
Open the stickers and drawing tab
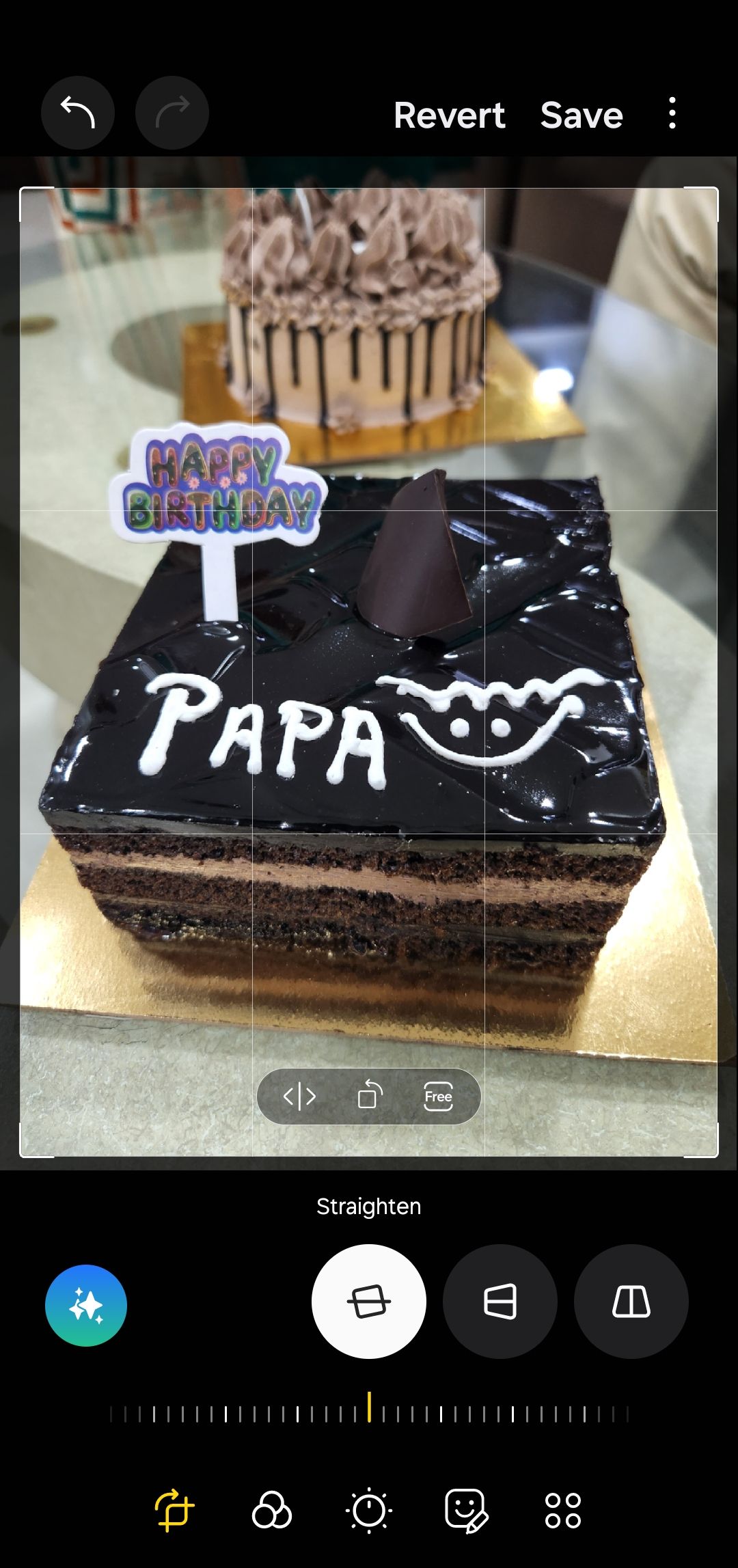(x=466, y=1510)
